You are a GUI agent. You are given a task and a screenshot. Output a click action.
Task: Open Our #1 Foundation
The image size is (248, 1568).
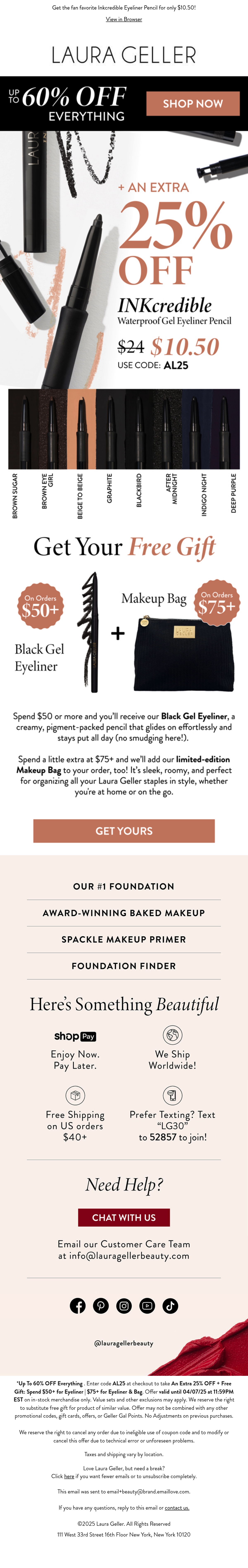[124, 886]
